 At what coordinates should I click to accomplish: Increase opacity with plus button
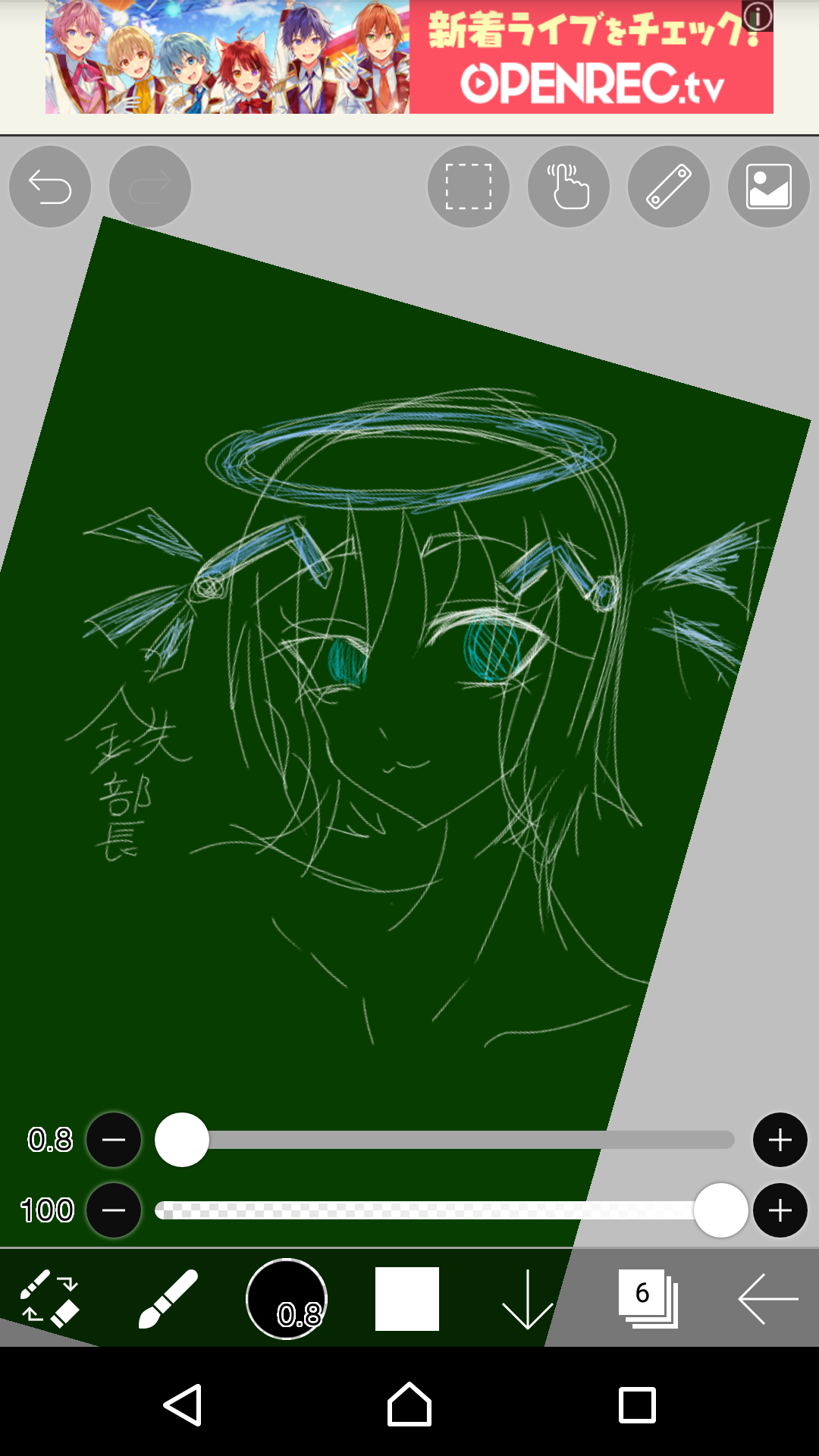point(780,1210)
